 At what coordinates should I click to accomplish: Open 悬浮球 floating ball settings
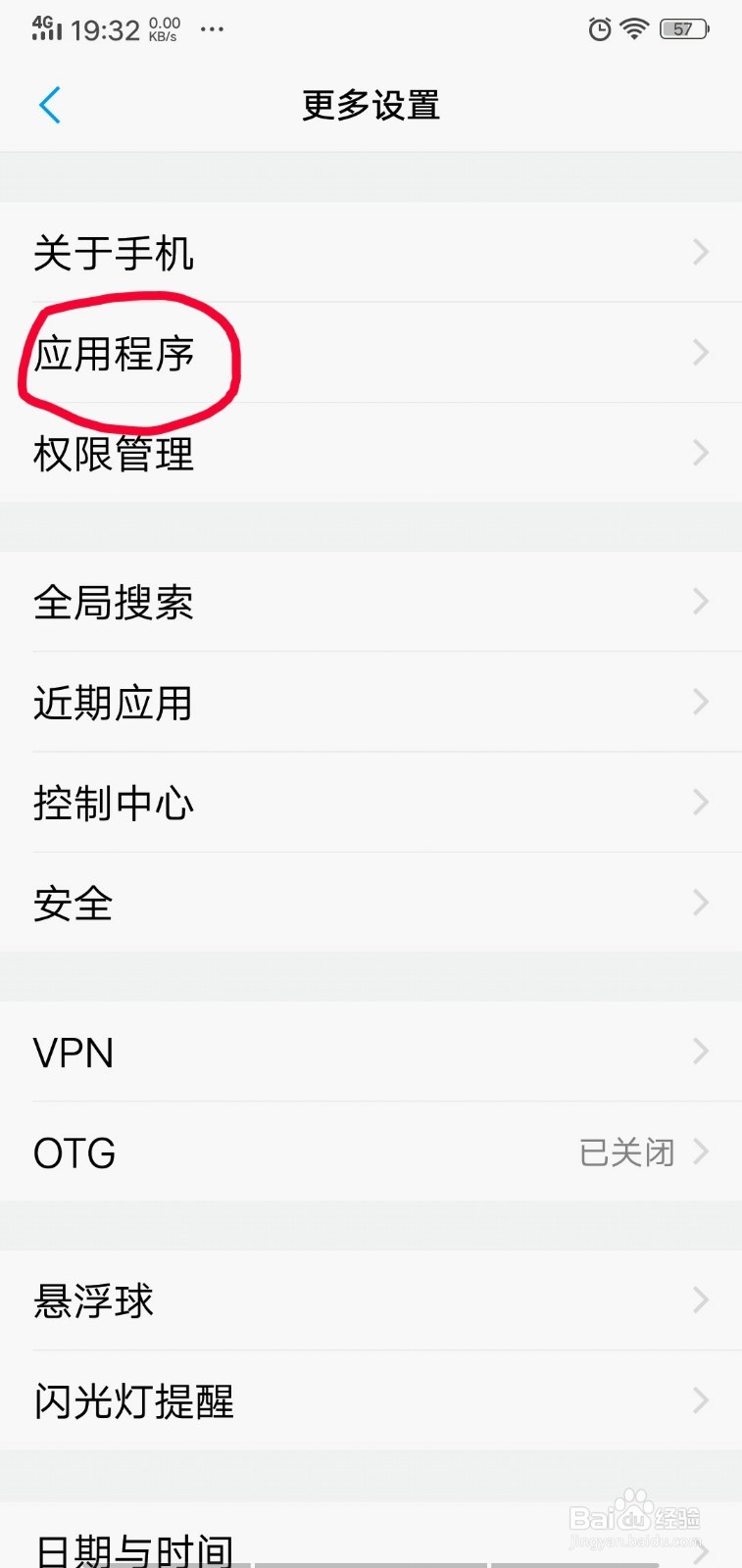(x=93, y=1300)
